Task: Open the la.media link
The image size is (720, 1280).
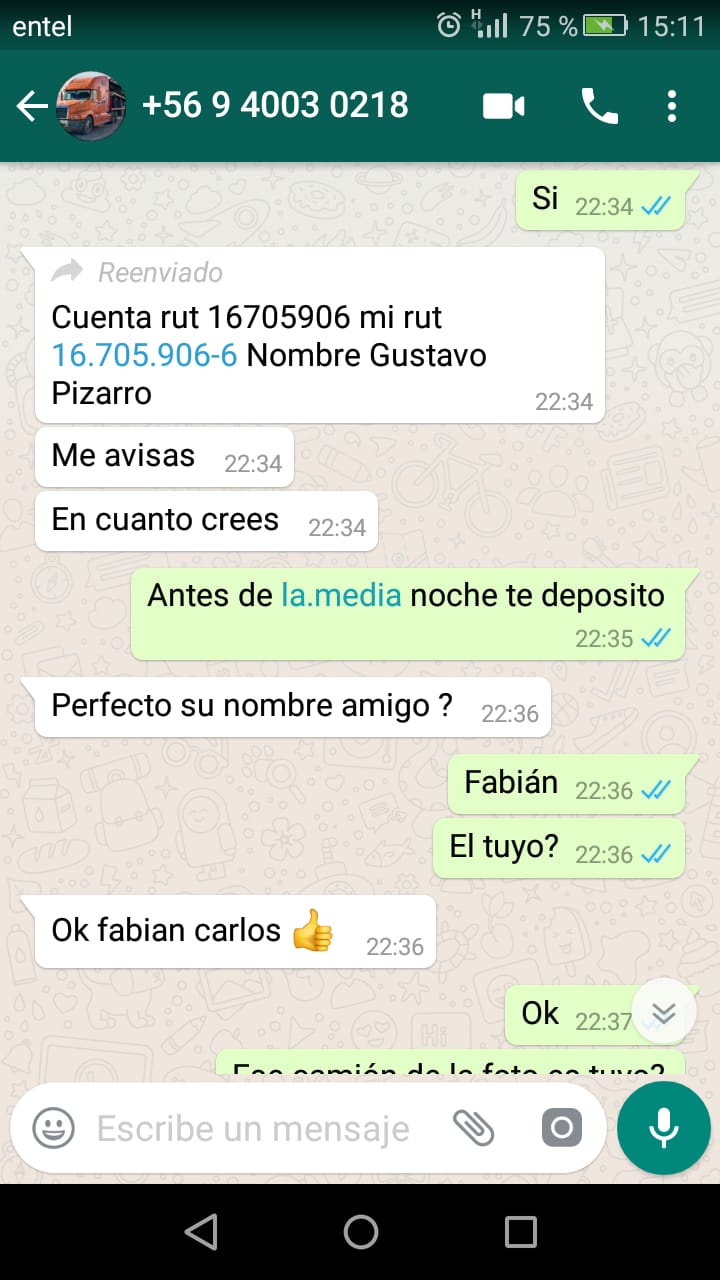Action: click(341, 596)
